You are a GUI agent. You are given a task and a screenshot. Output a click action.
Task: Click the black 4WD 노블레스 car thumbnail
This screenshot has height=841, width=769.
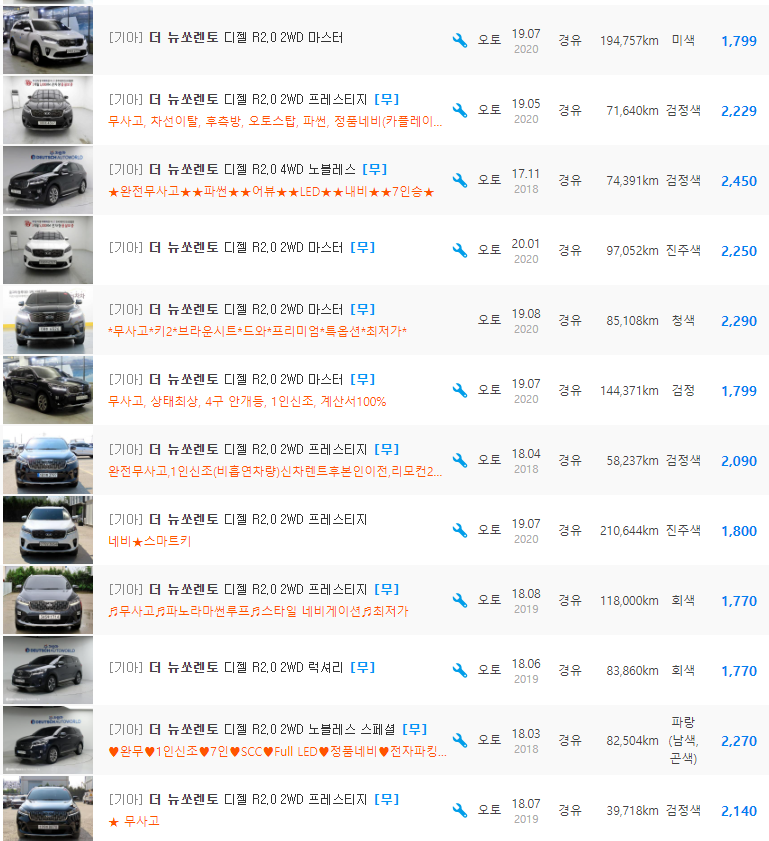point(47,180)
